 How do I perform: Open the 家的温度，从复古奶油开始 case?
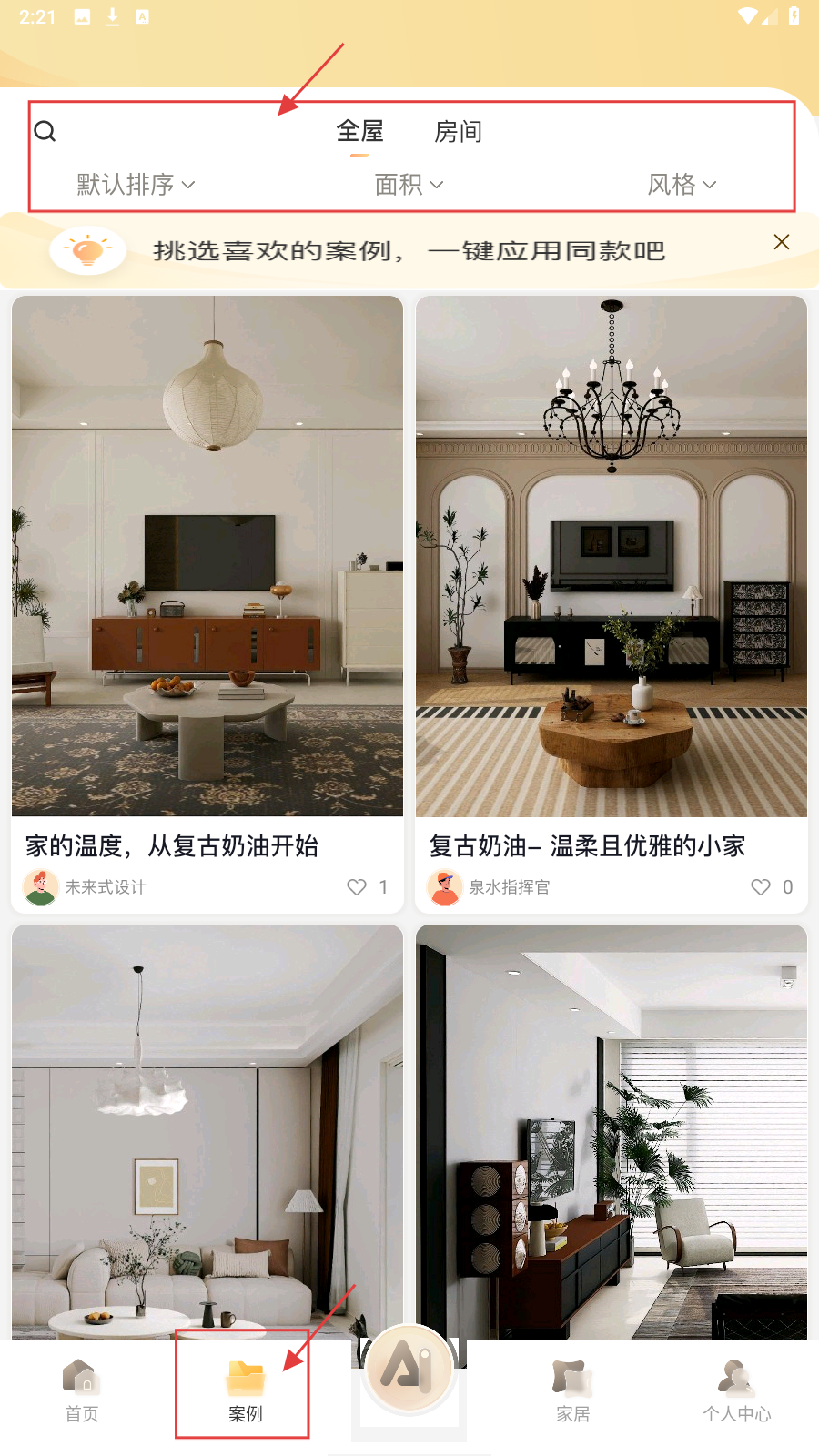[x=207, y=555]
